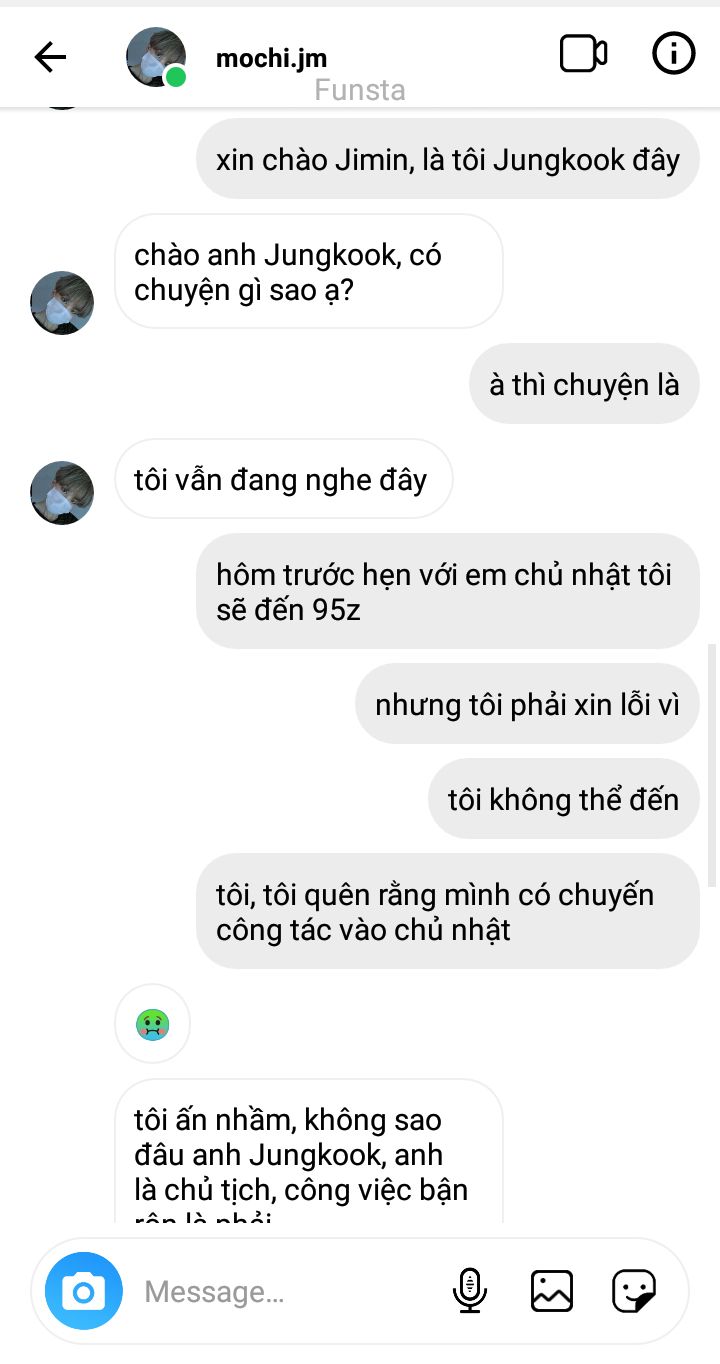The height and width of the screenshot is (1364, 720).
Task: Tap avatar beside "tôi vẫn đang nghe đây"
Action: pyautogui.click(x=62, y=492)
